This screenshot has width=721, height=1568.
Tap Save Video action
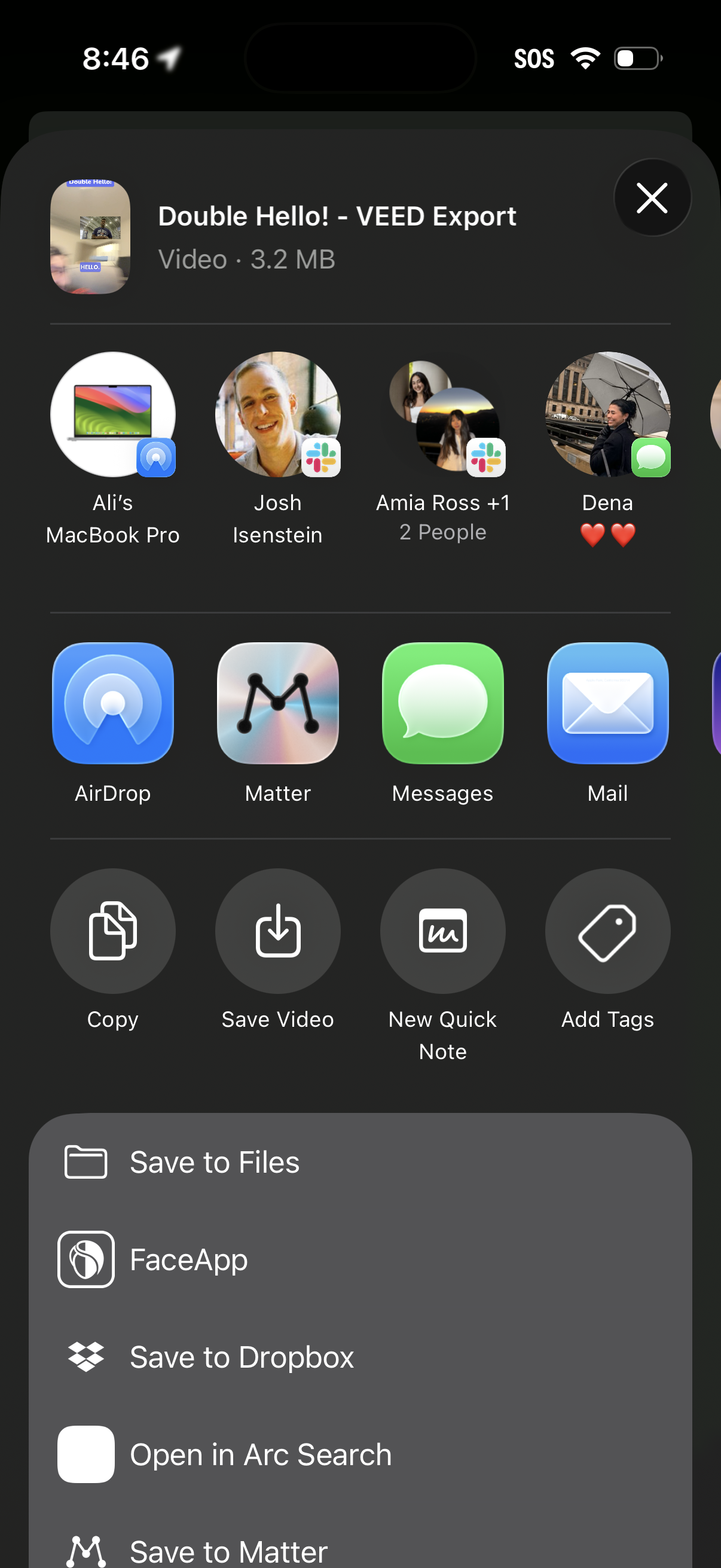277,931
